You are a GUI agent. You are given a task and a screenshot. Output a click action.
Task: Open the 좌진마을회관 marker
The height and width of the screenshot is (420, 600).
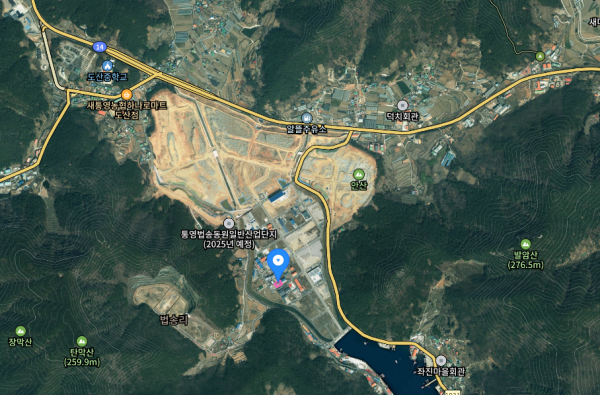(x=436, y=359)
